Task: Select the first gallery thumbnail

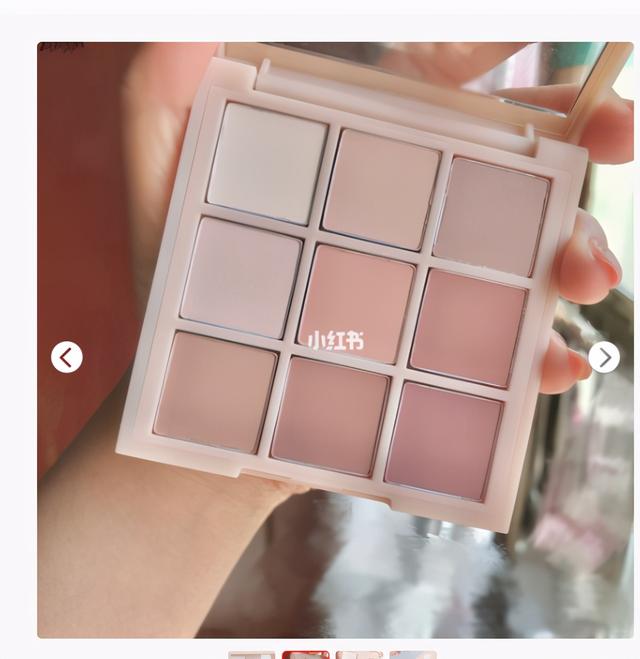Action: (251, 655)
